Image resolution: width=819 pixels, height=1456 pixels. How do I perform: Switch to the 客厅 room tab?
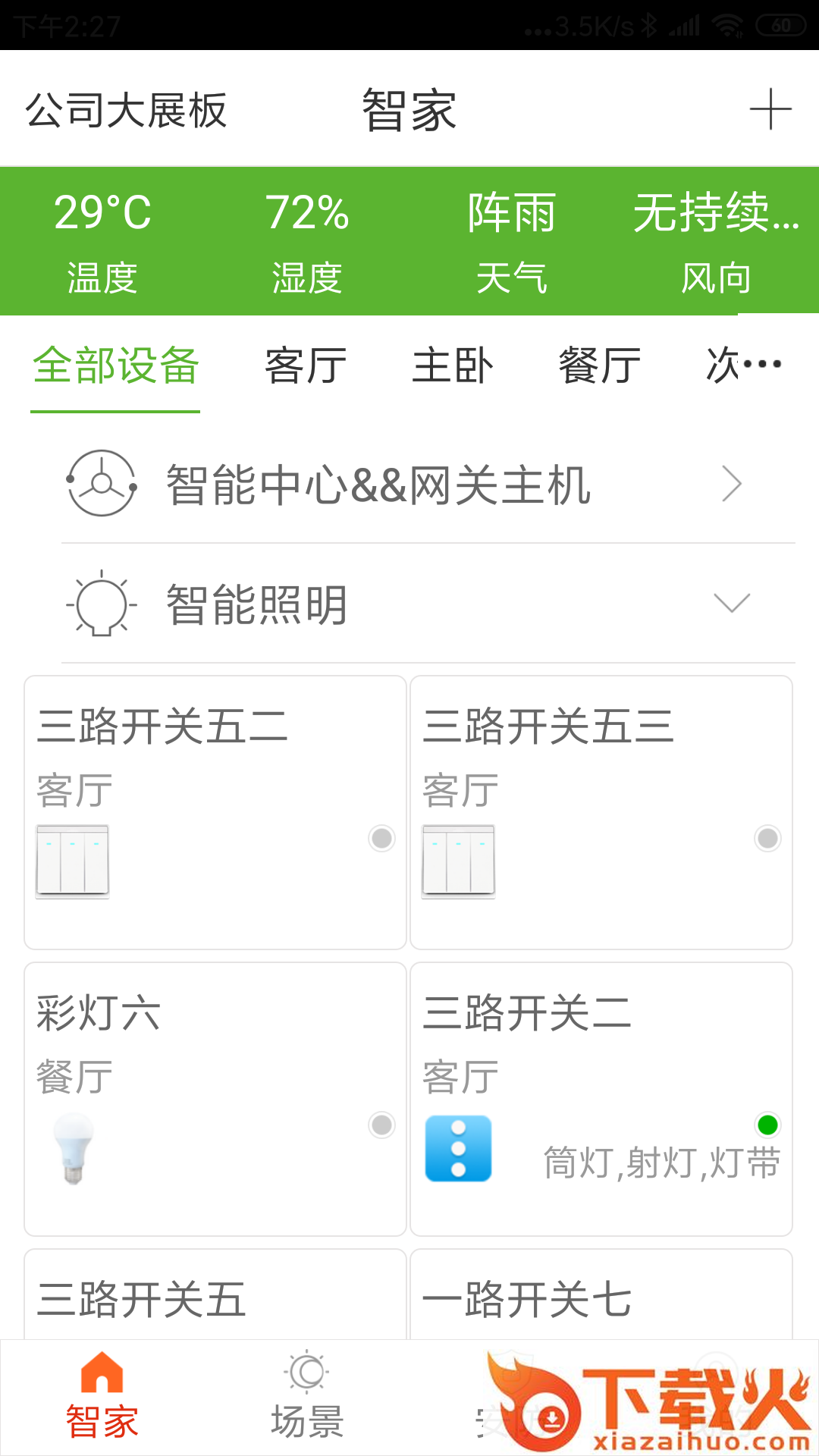point(306,366)
